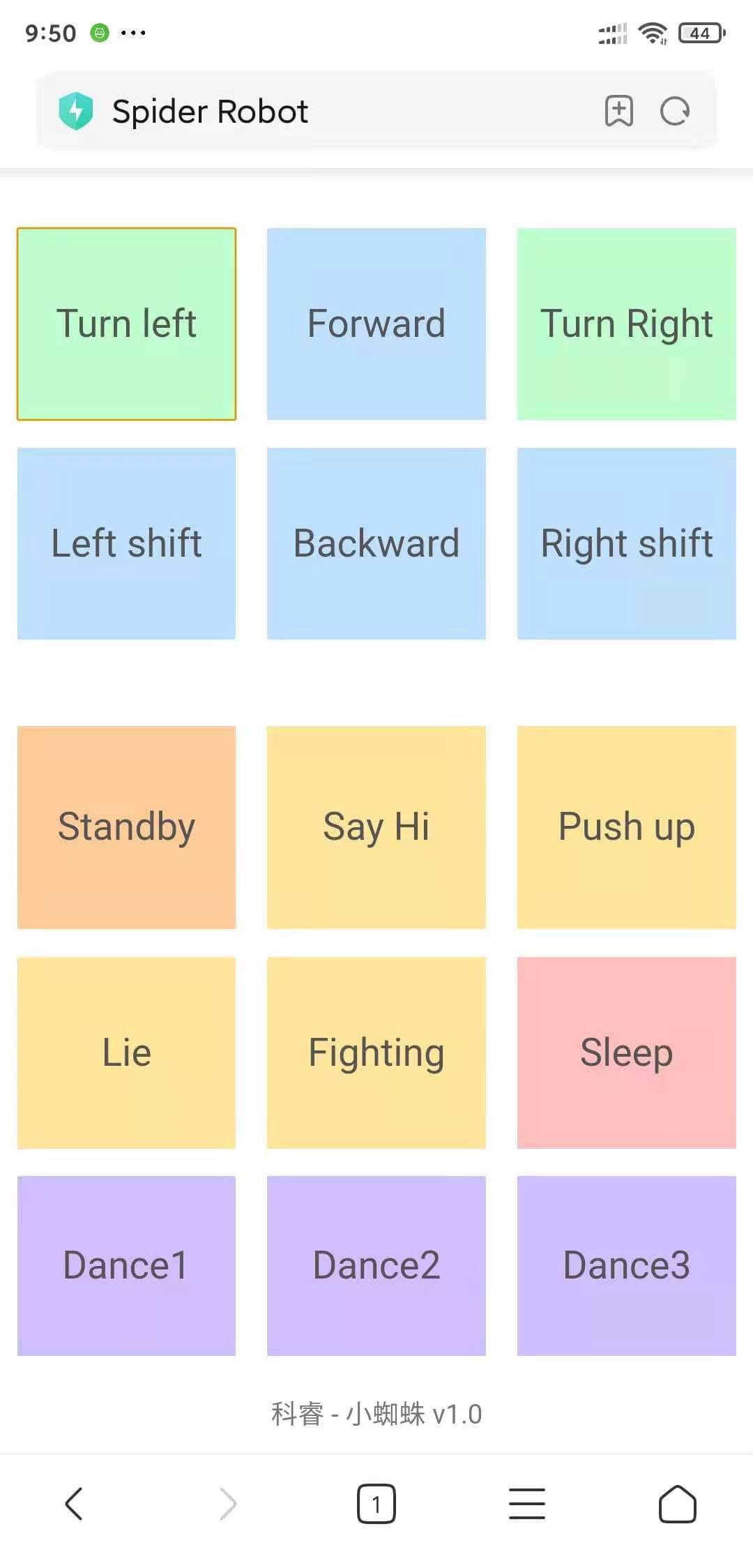Image resolution: width=753 pixels, height=1568 pixels.
Task: Tap the Turn left button
Action: (126, 324)
